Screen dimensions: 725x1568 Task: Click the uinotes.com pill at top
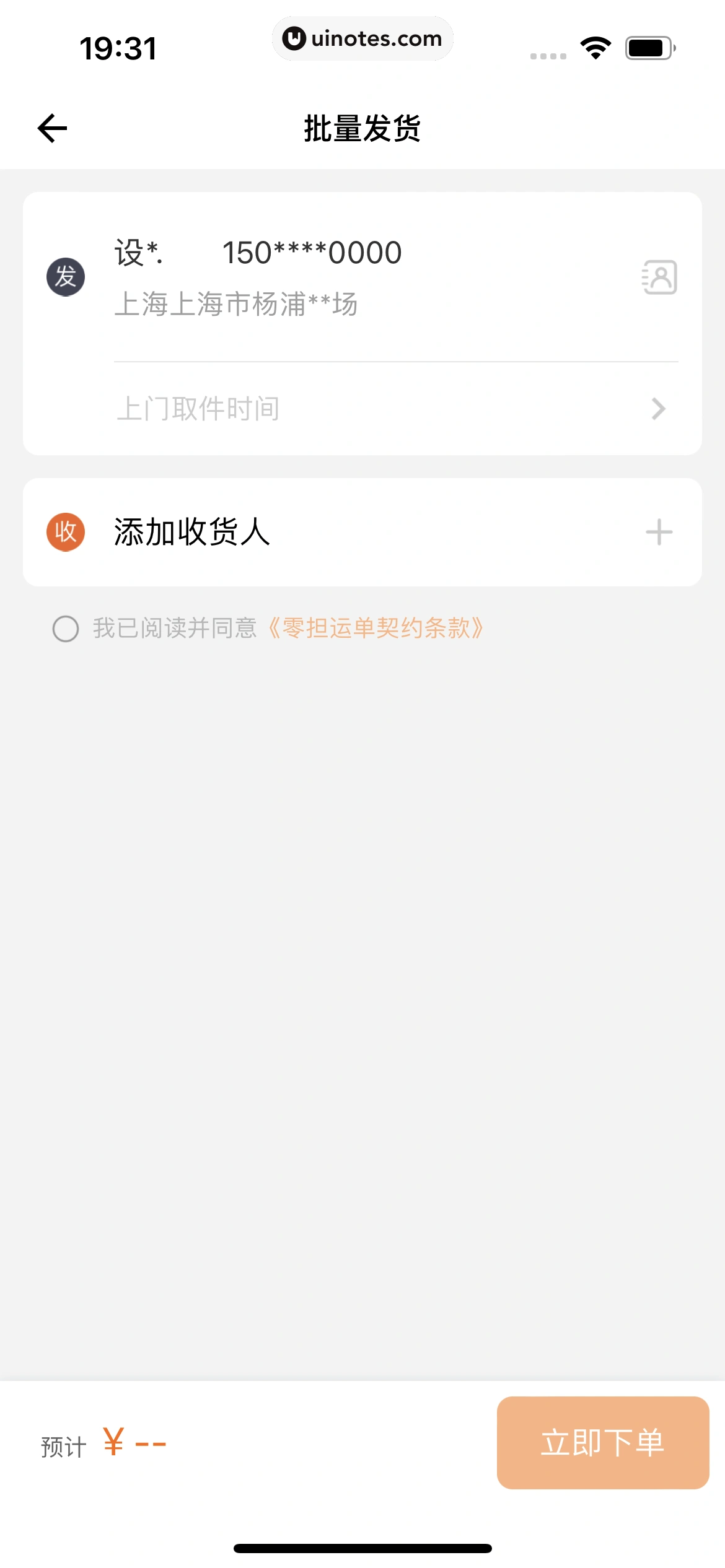pos(362,38)
